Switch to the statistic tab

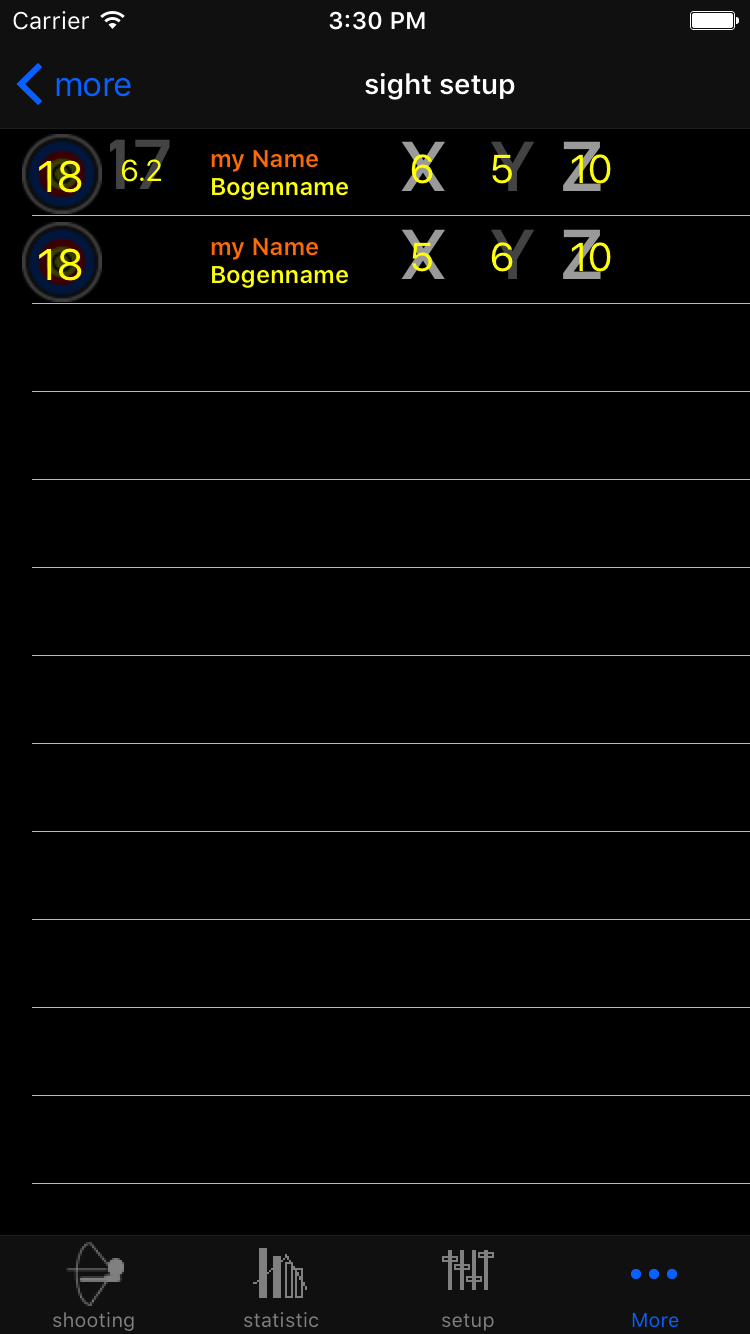[x=281, y=1286]
